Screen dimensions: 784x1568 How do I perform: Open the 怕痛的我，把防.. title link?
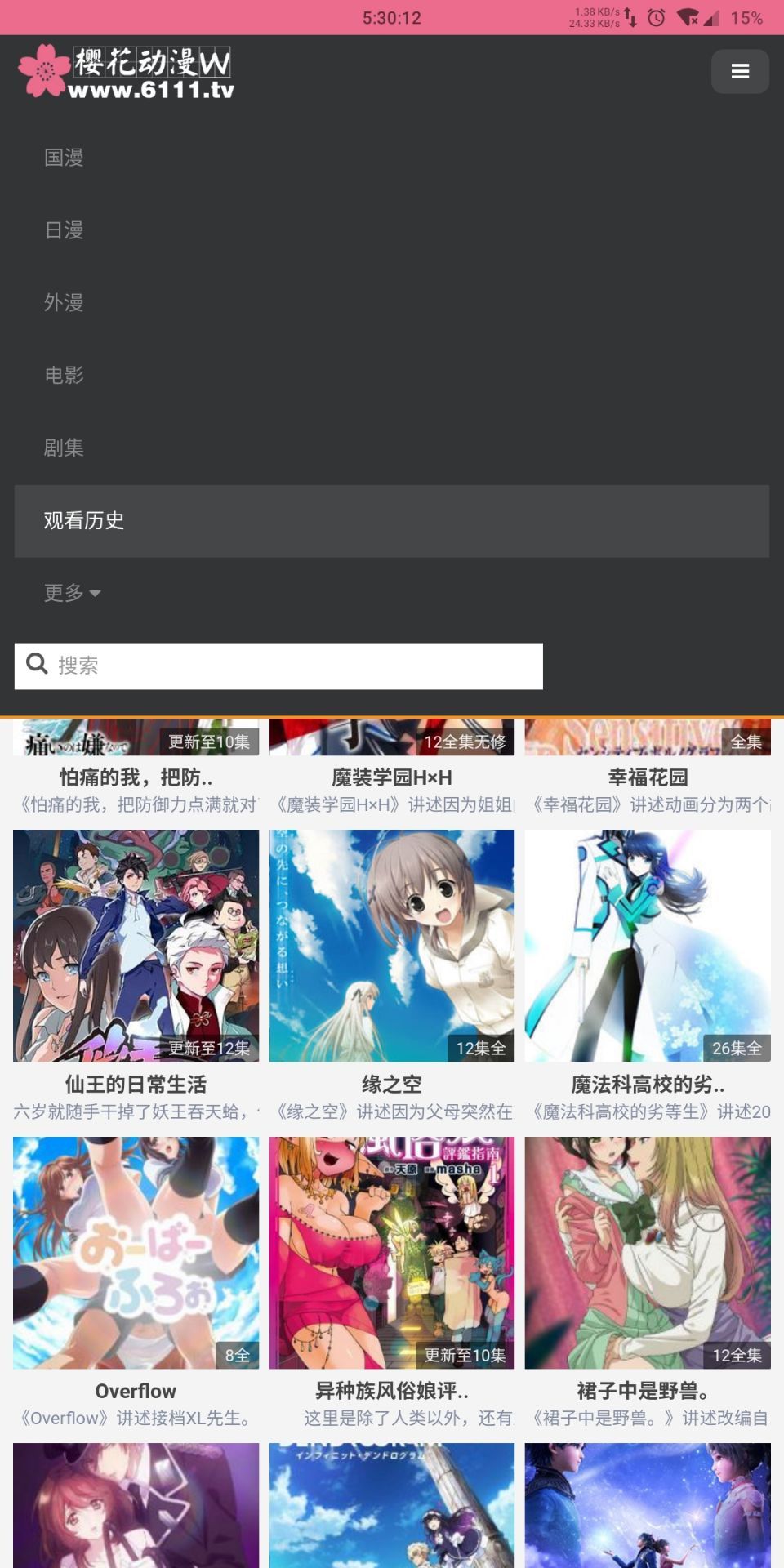pos(136,777)
